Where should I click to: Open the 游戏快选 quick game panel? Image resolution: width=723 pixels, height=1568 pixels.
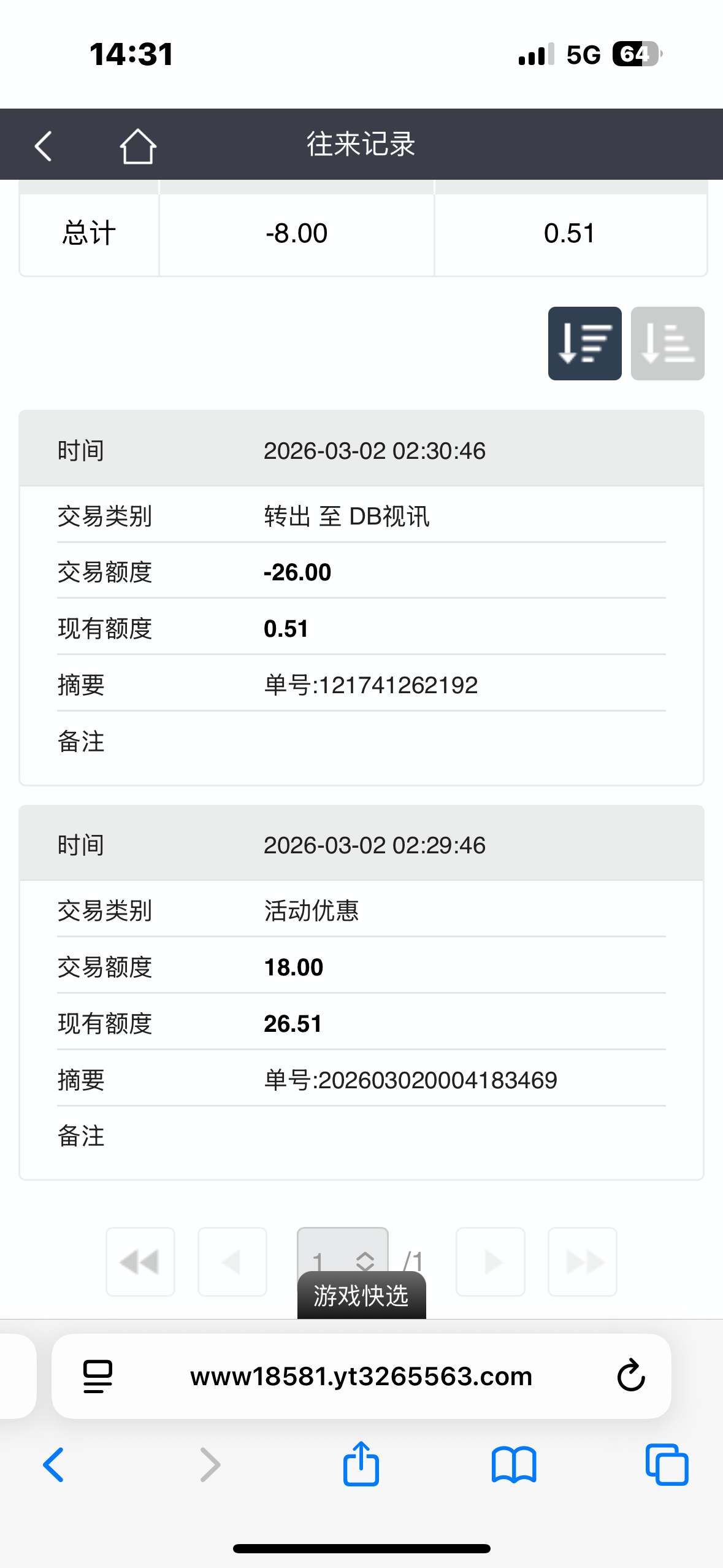[361, 1296]
